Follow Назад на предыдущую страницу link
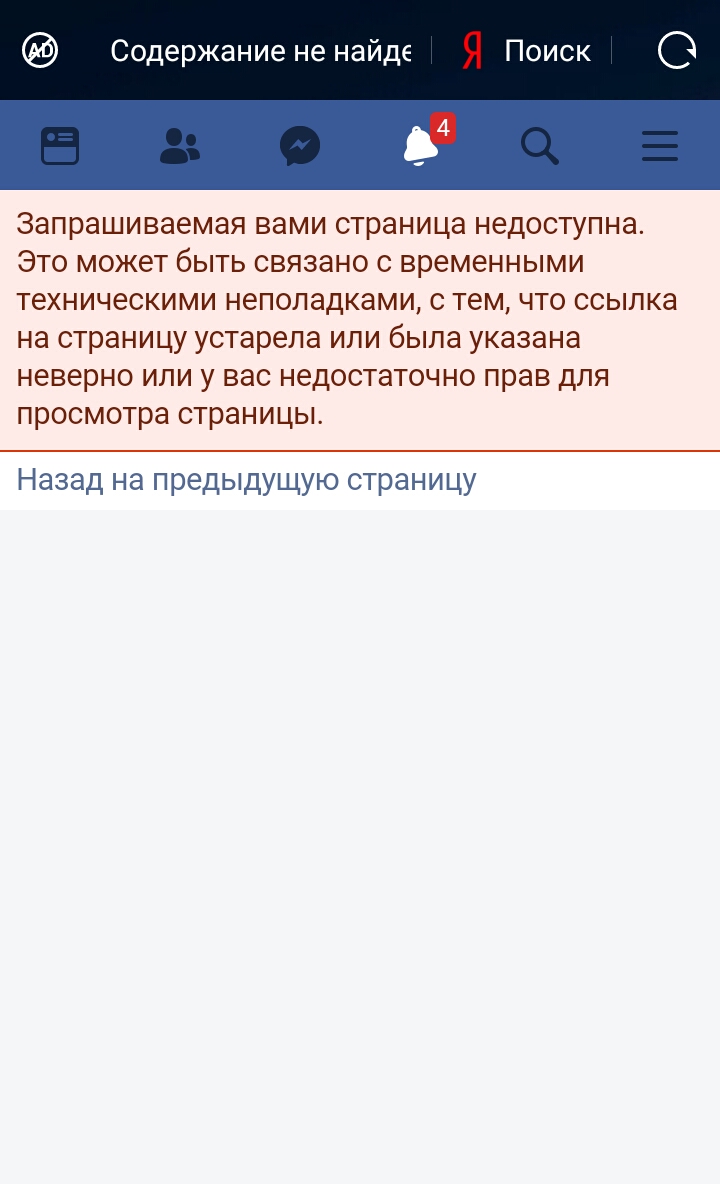Screen dimensions: 720x1184 [246, 480]
